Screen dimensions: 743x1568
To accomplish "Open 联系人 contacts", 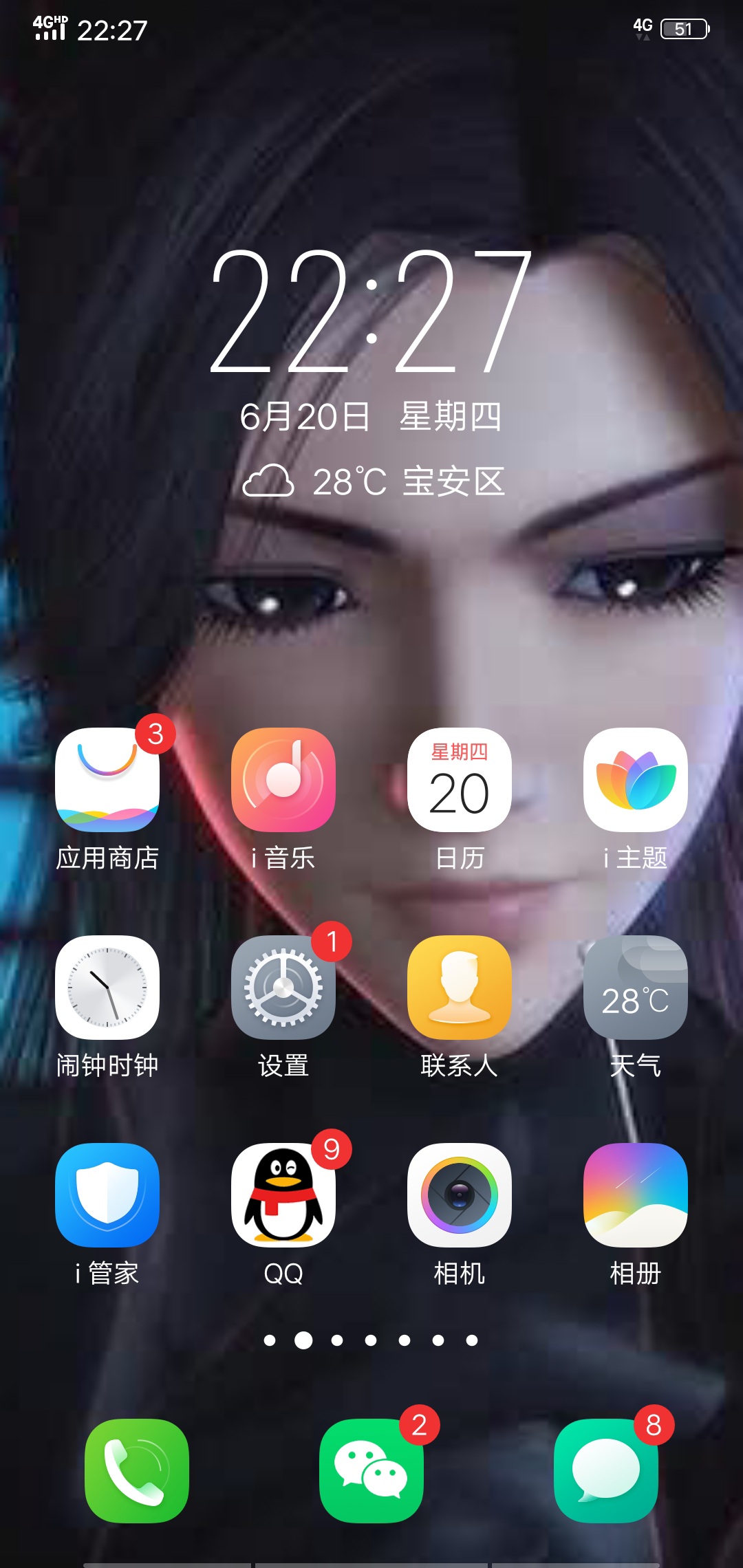I will [460, 988].
